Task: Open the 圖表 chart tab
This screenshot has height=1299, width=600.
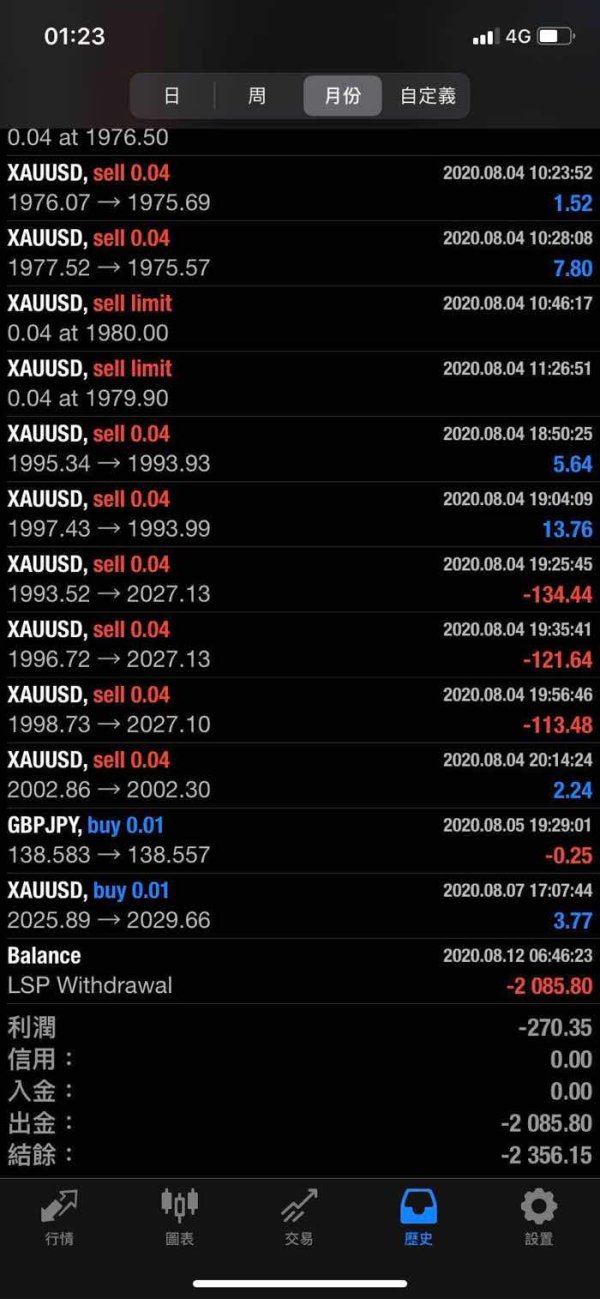Action: tap(179, 1217)
